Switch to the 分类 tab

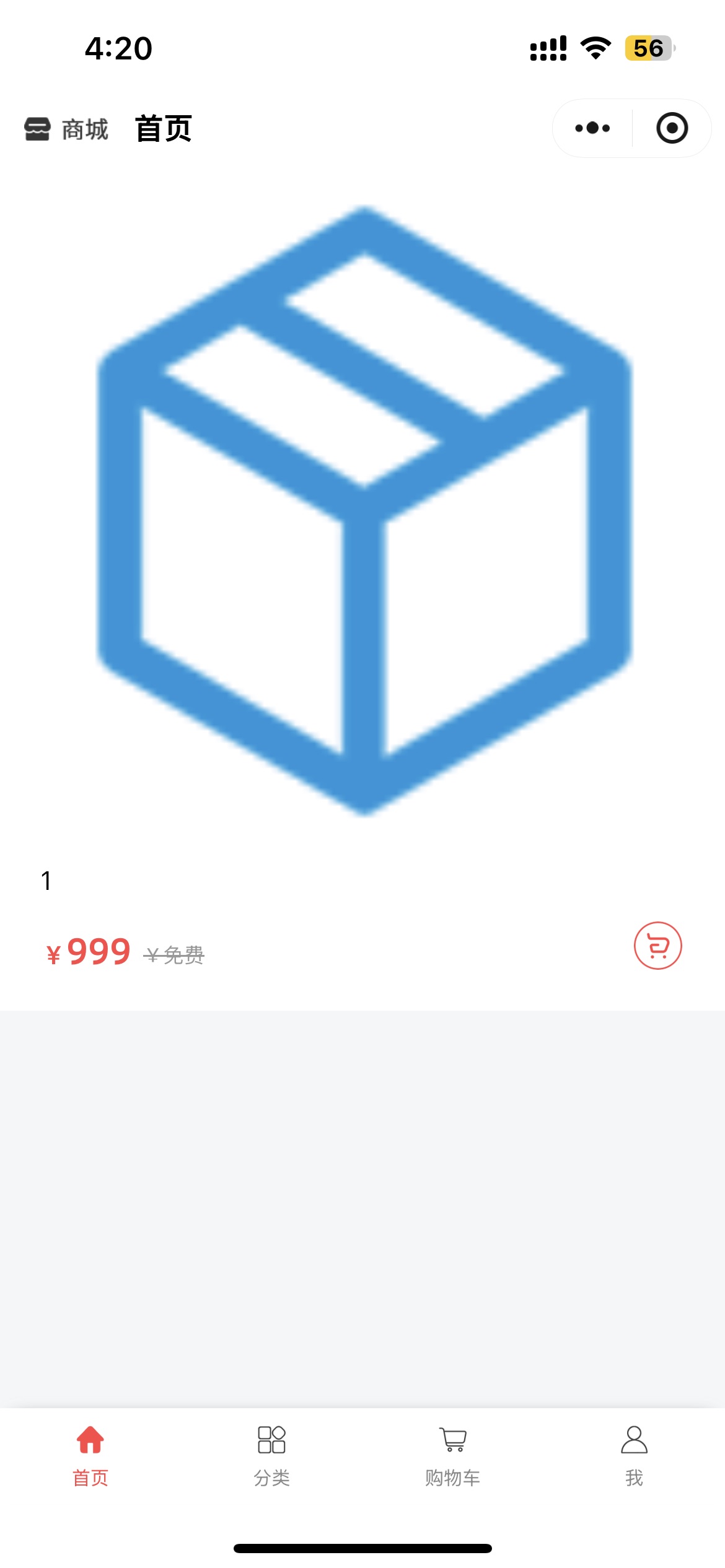tap(271, 1457)
